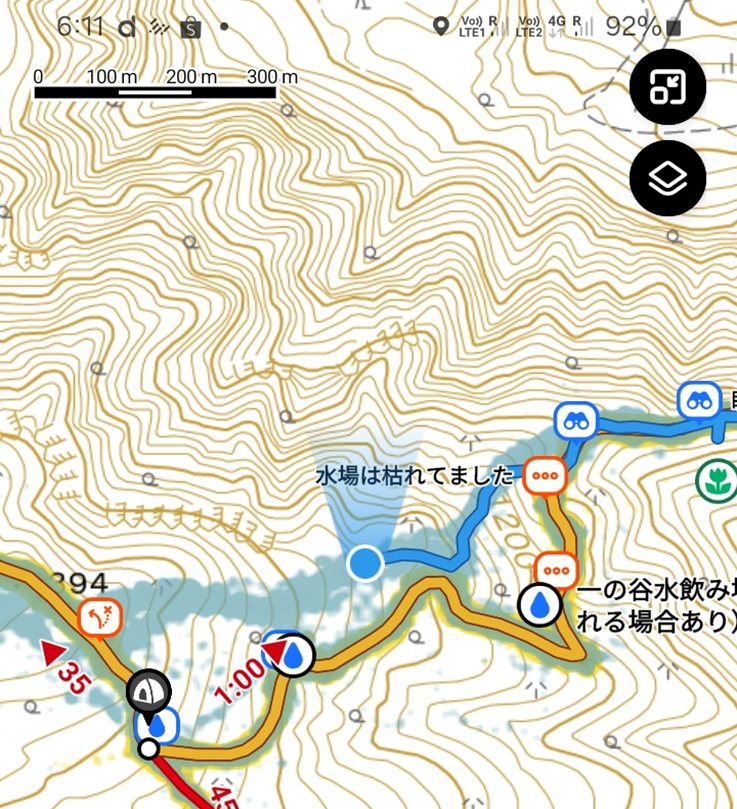Tap the binoculars viewpoint marker above 水場は枯れてました comment

tap(576, 421)
